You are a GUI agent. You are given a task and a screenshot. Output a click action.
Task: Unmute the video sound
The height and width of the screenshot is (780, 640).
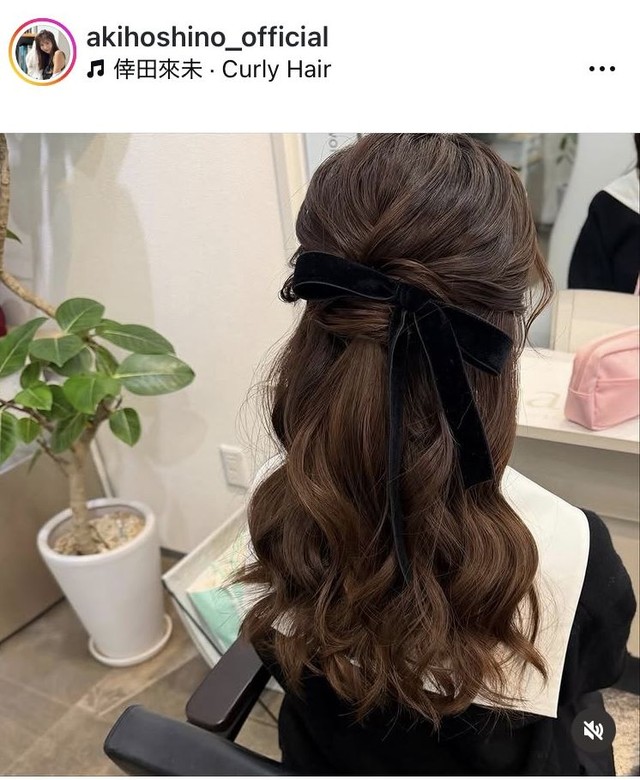pyautogui.click(x=593, y=731)
